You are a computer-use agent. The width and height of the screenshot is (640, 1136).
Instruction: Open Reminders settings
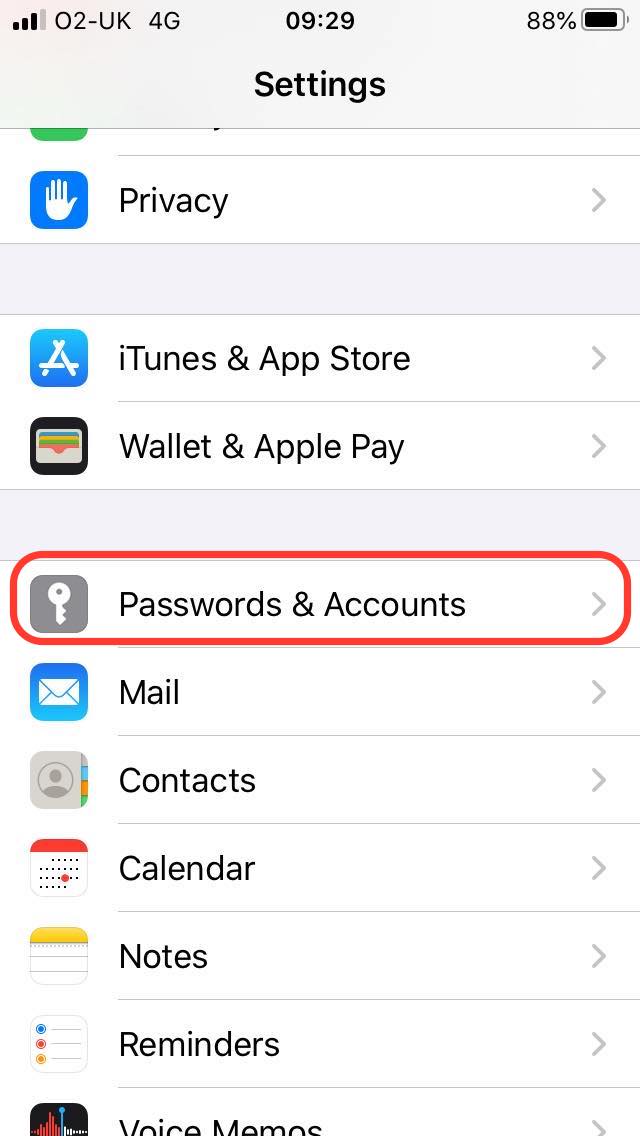click(320, 1044)
